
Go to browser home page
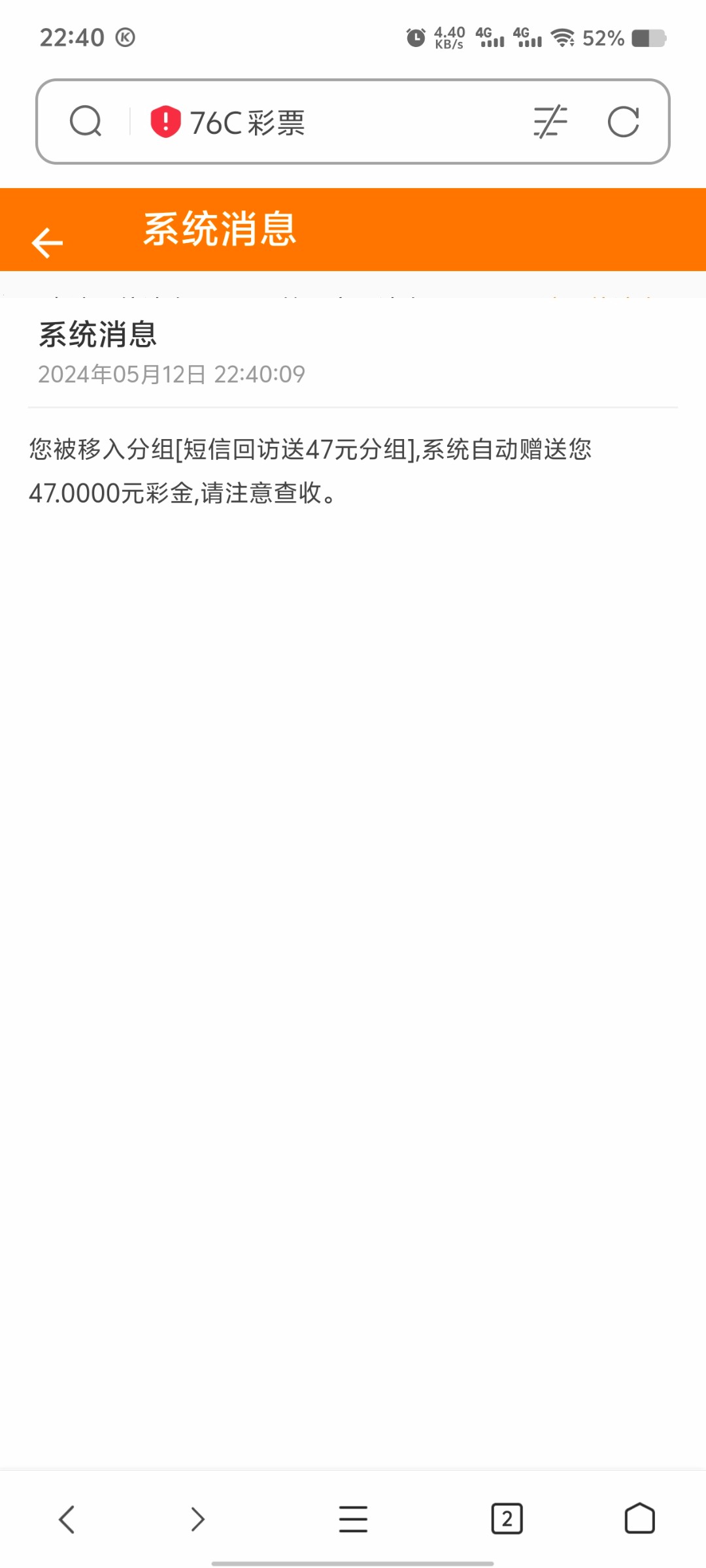639,1518
